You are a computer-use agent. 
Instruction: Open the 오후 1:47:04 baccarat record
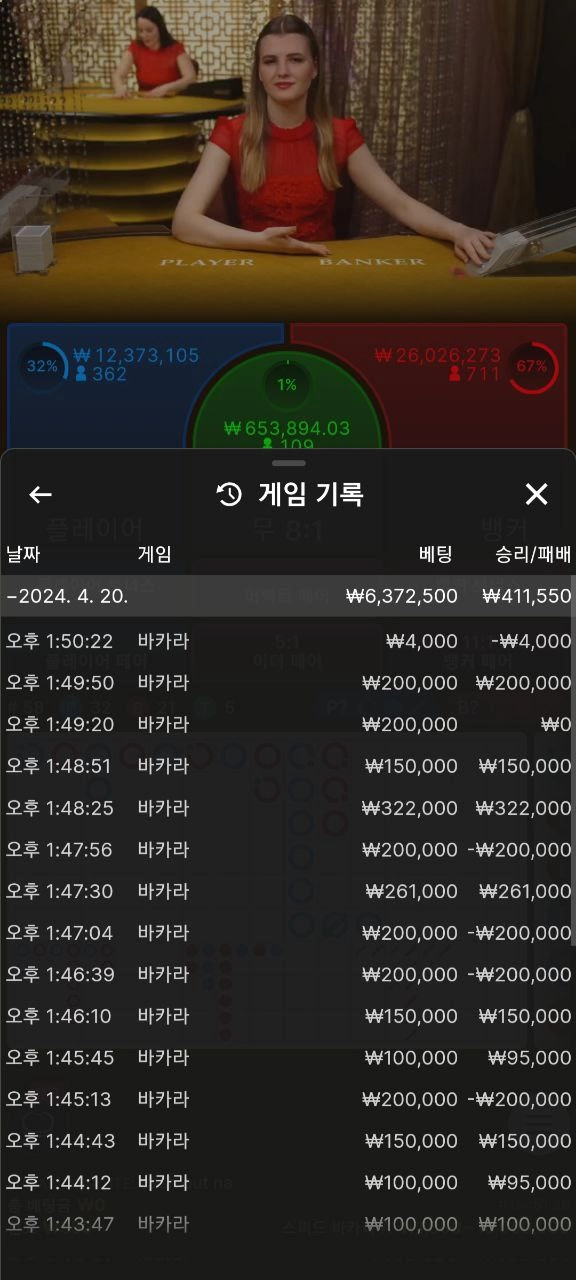click(288, 933)
